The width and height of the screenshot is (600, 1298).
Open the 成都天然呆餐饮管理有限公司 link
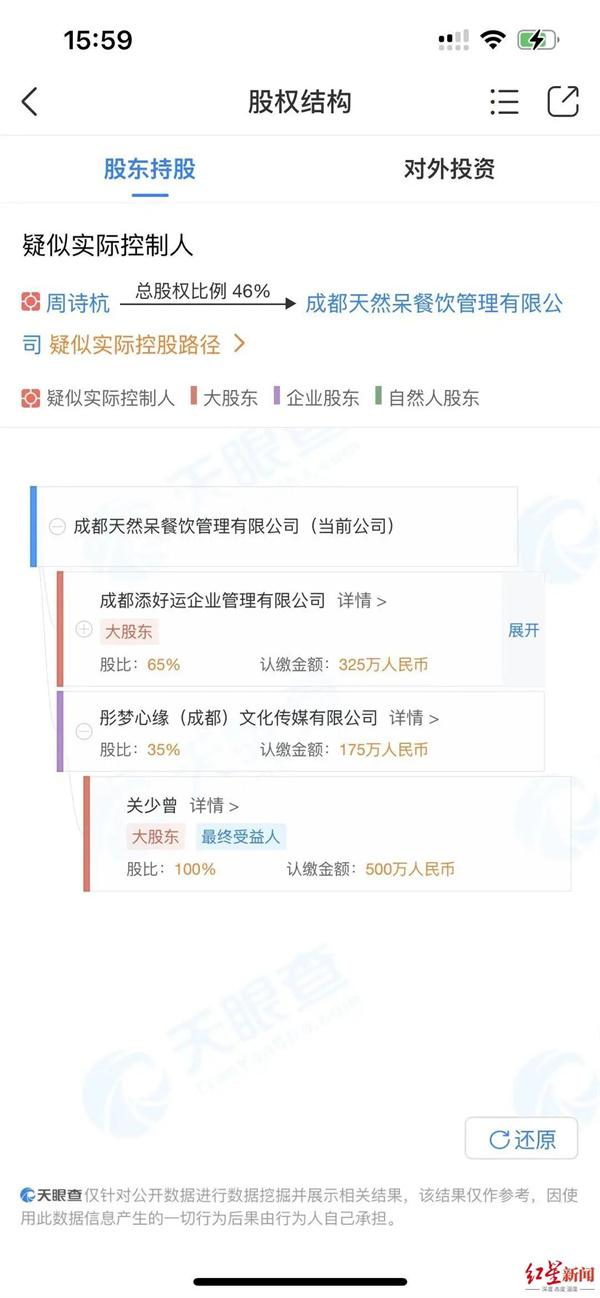point(433,303)
